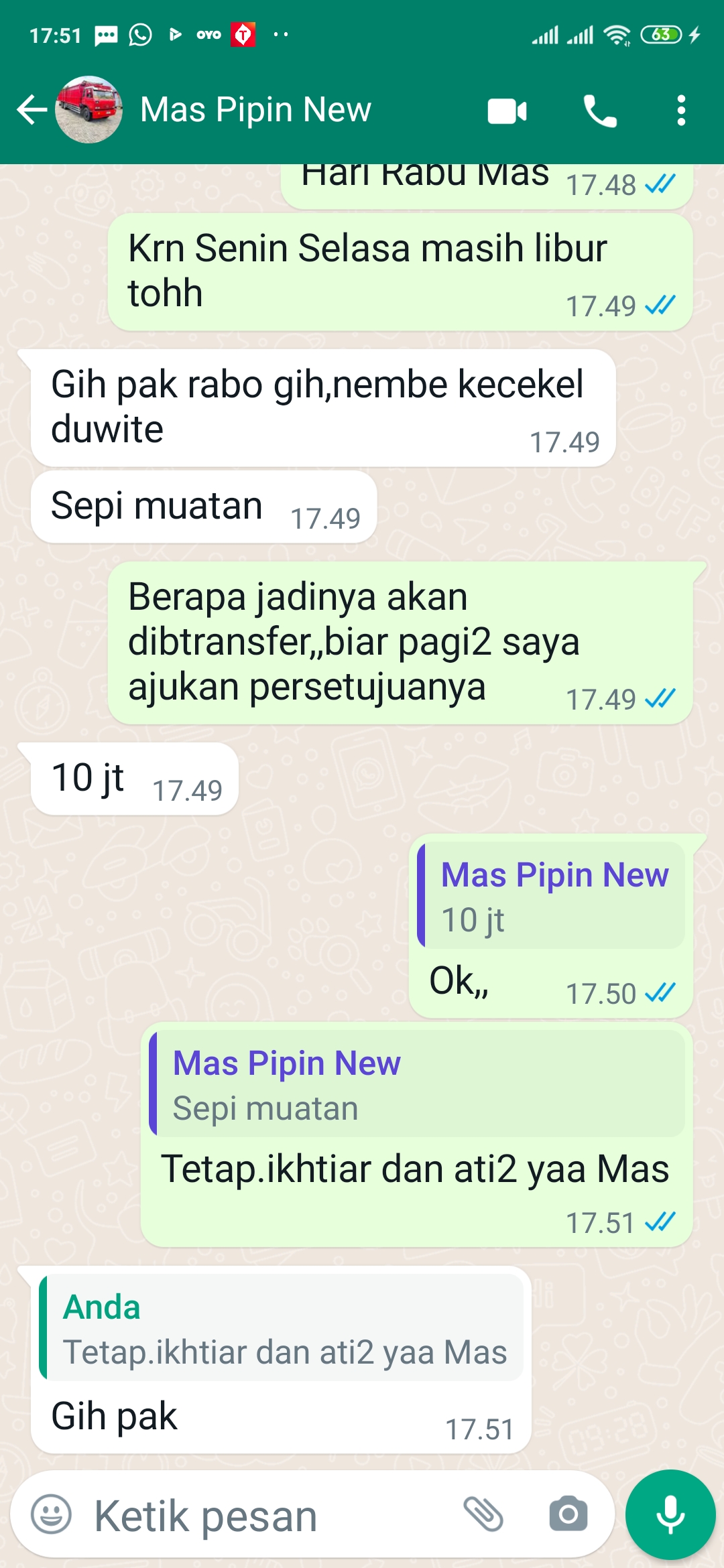The height and width of the screenshot is (1568, 724).
Task: Open the emoji picker
Action: point(52,1514)
